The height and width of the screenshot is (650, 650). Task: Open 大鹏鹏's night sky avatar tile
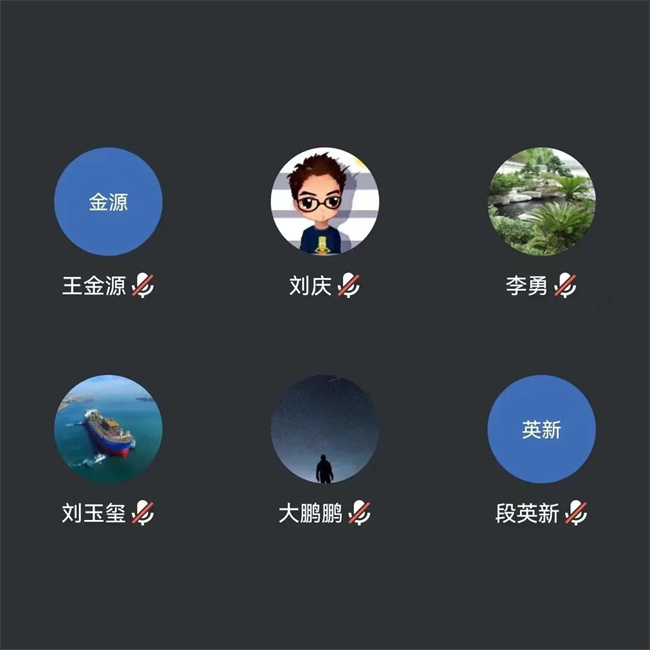(x=325, y=429)
